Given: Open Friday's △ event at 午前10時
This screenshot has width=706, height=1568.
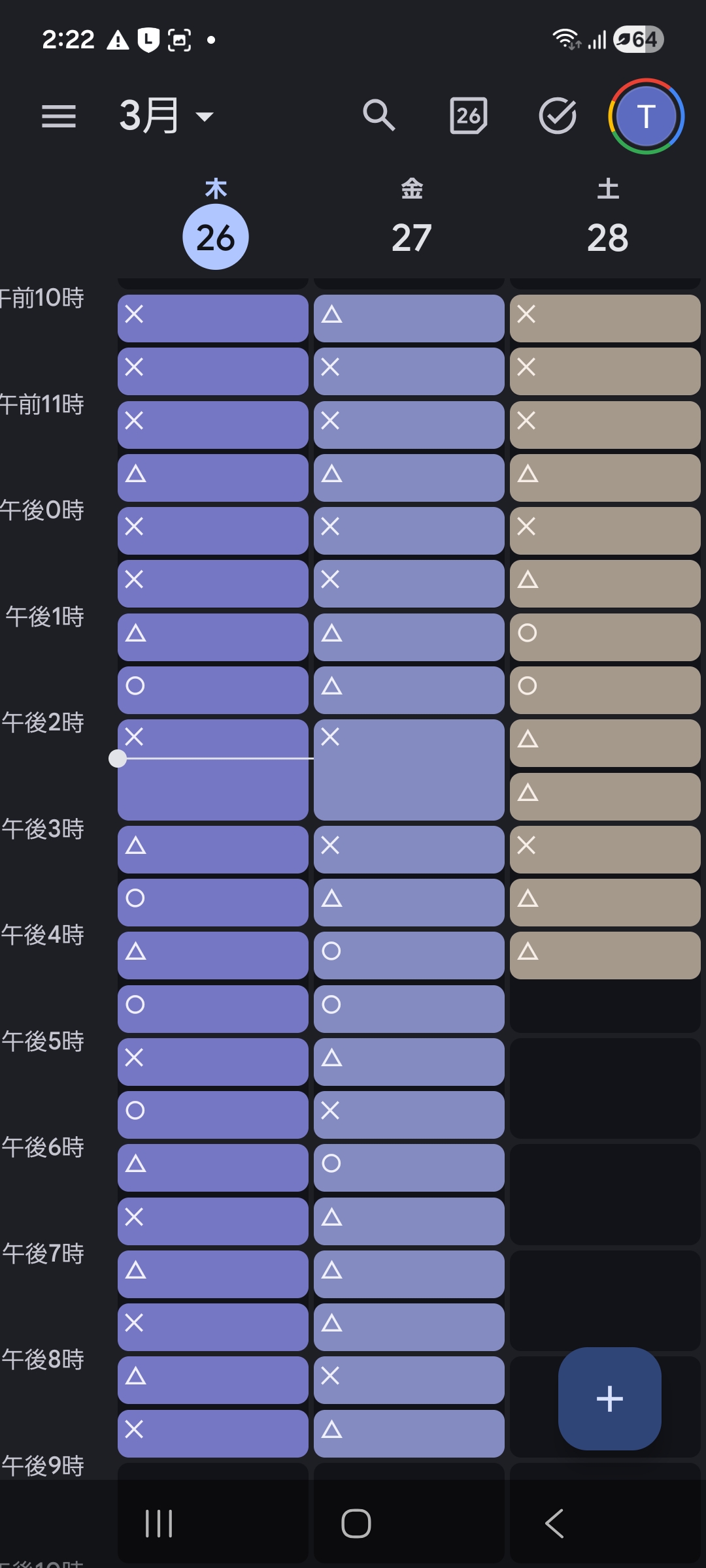Looking at the screenshot, I should (x=409, y=318).
